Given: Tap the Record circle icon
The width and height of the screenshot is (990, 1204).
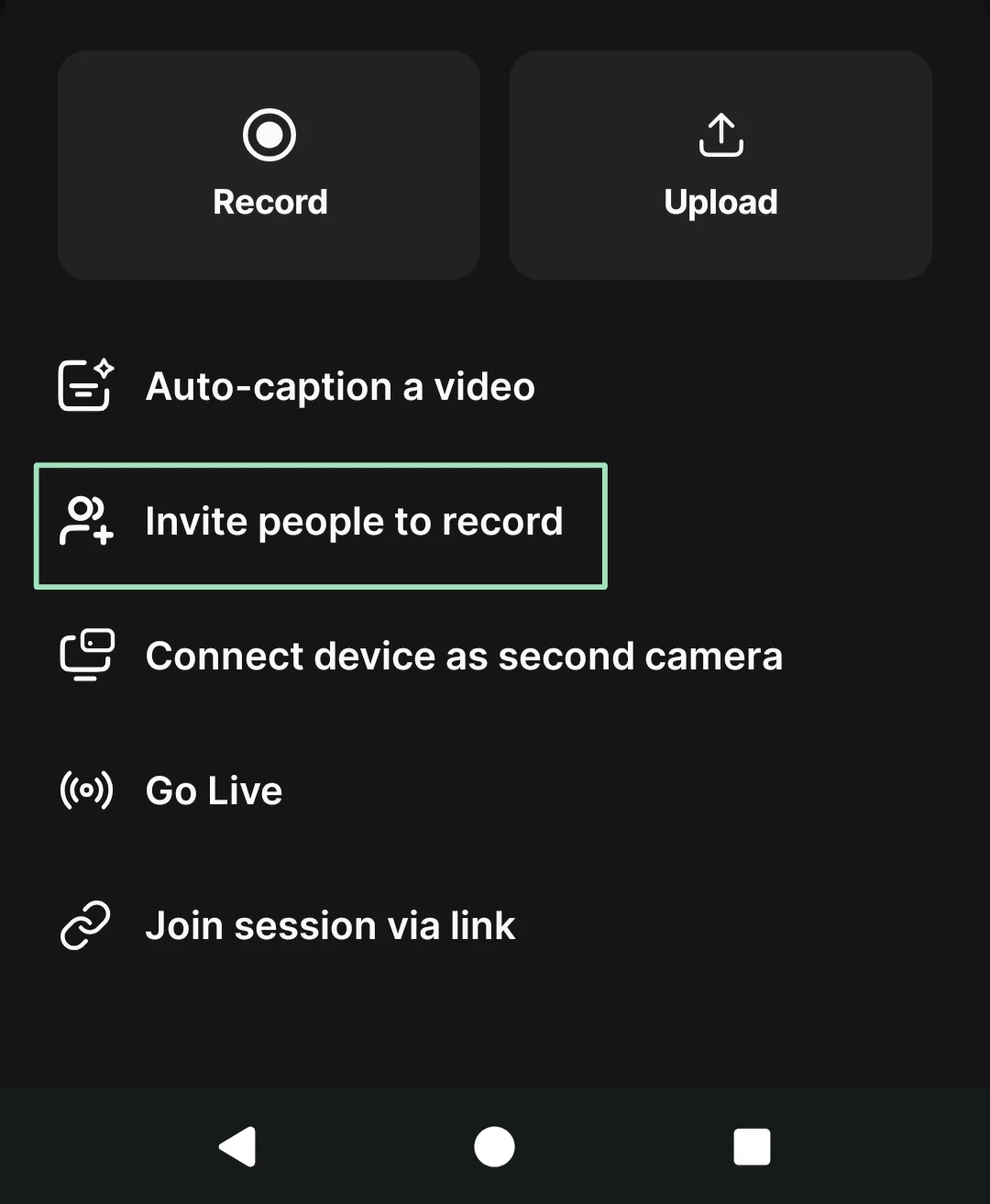Looking at the screenshot, I should tap(269, 134).
